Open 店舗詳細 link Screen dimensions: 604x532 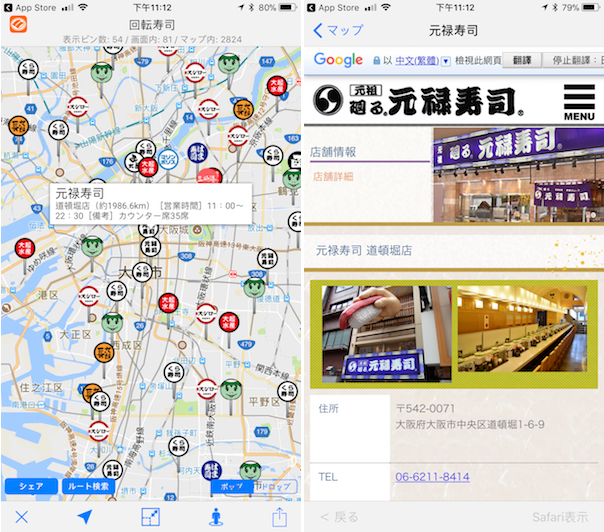pos(334,176)
